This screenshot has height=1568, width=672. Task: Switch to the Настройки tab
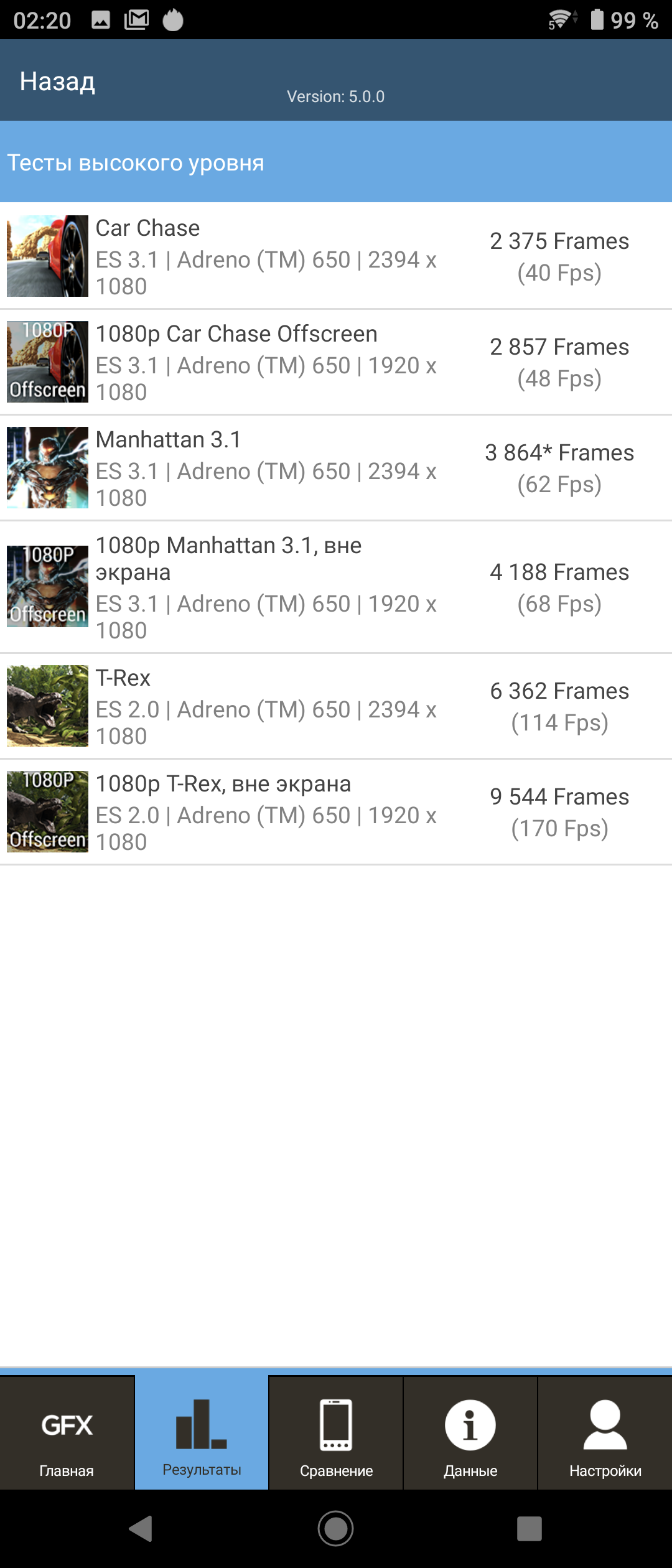point(605,1432)
